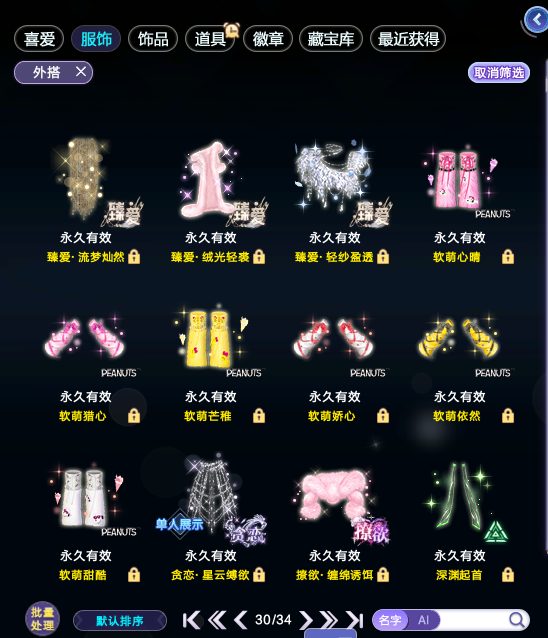
Task: Jump to the first page
Action: coord(191,620)
